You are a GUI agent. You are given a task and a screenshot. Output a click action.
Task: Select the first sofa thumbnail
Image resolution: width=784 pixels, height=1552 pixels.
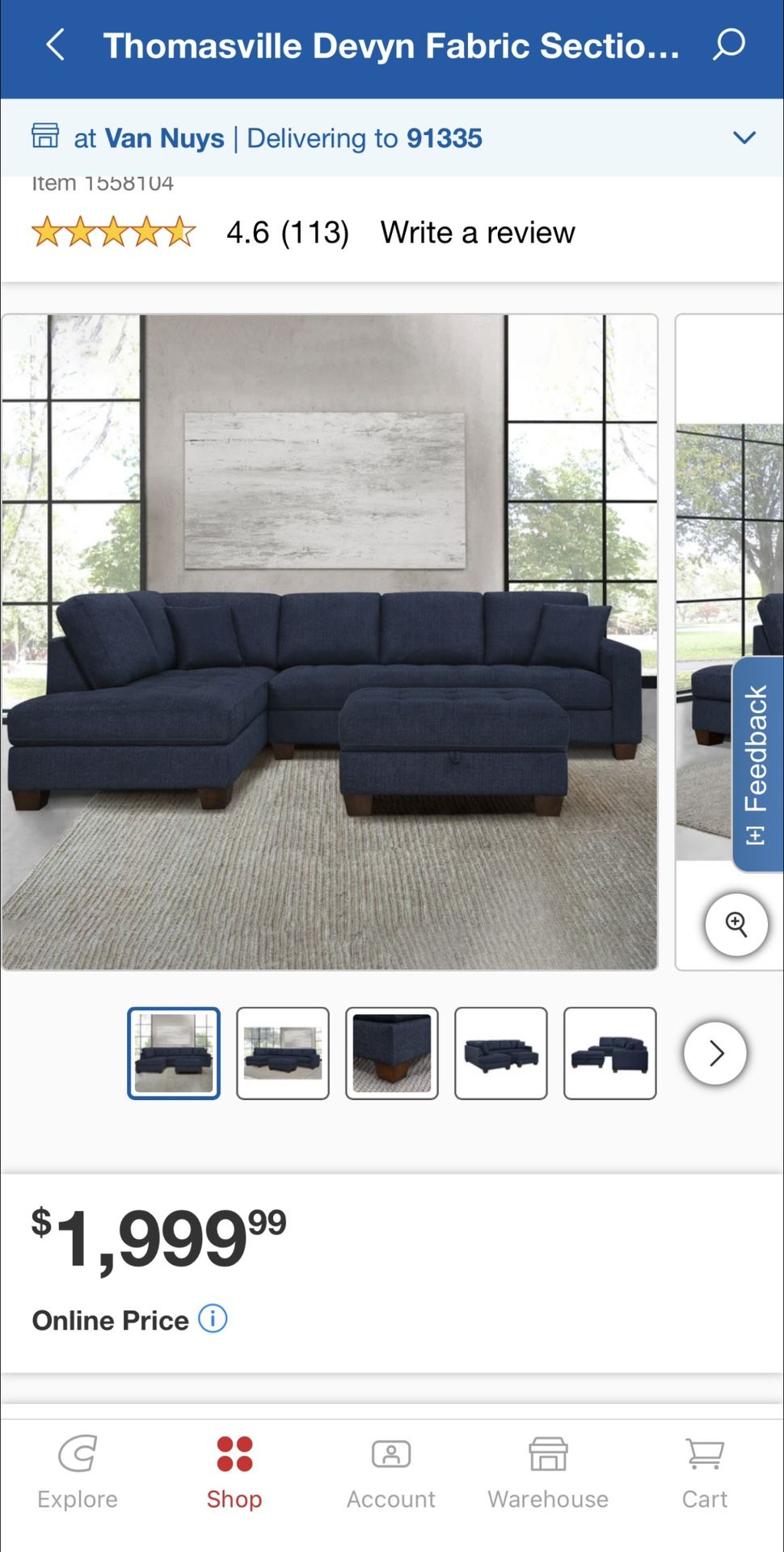pos(174,1053)
